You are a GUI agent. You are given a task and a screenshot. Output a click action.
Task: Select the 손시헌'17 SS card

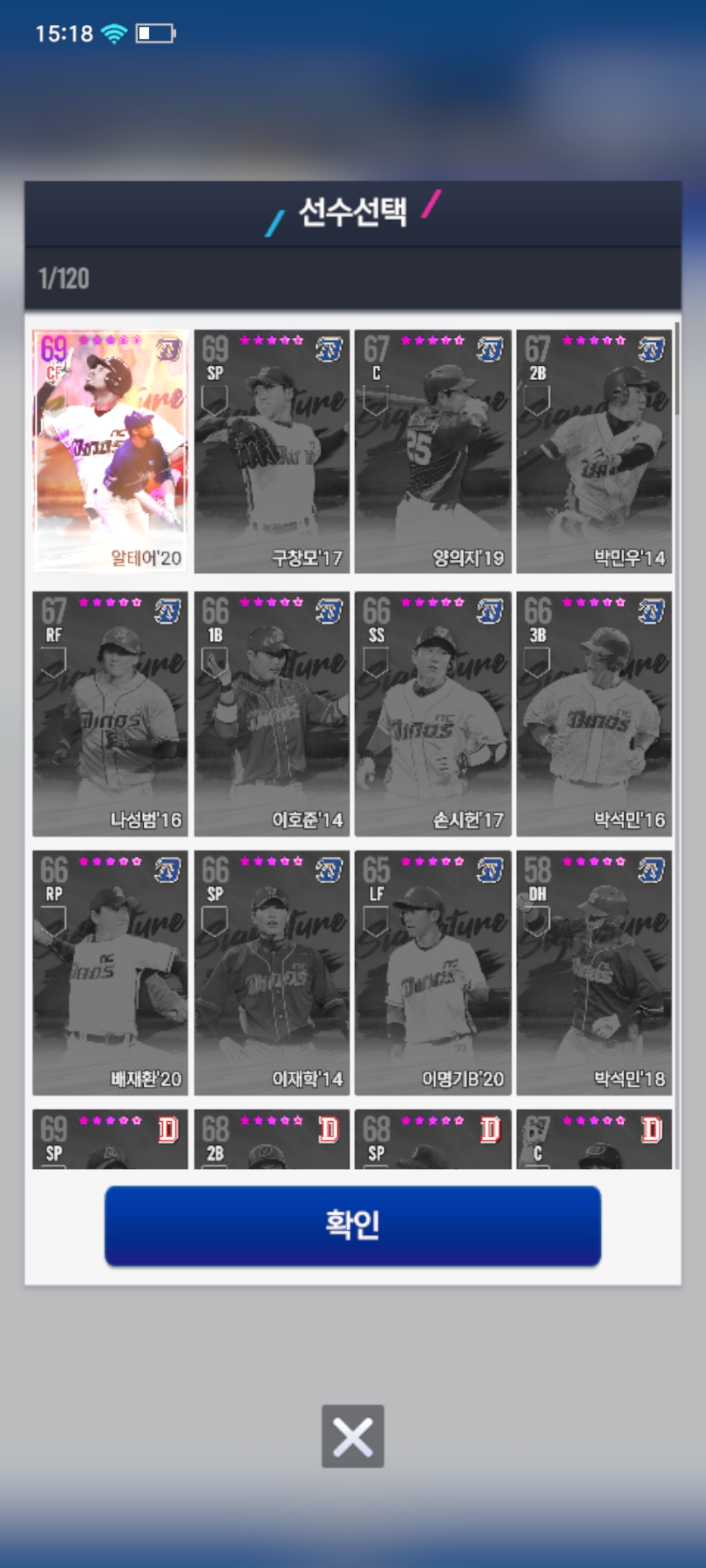point(433,713)
